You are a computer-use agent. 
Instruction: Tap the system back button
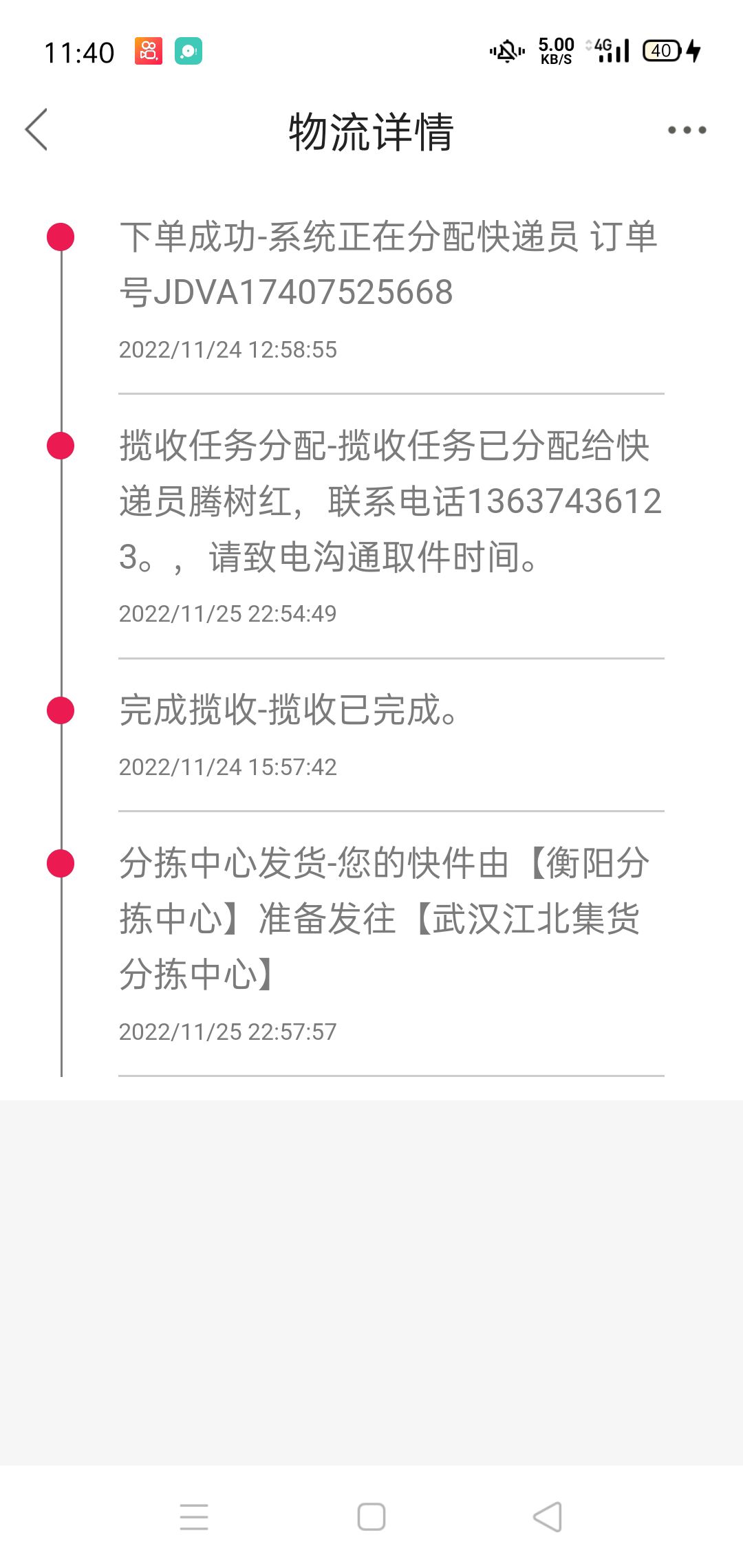point(548,1516)
